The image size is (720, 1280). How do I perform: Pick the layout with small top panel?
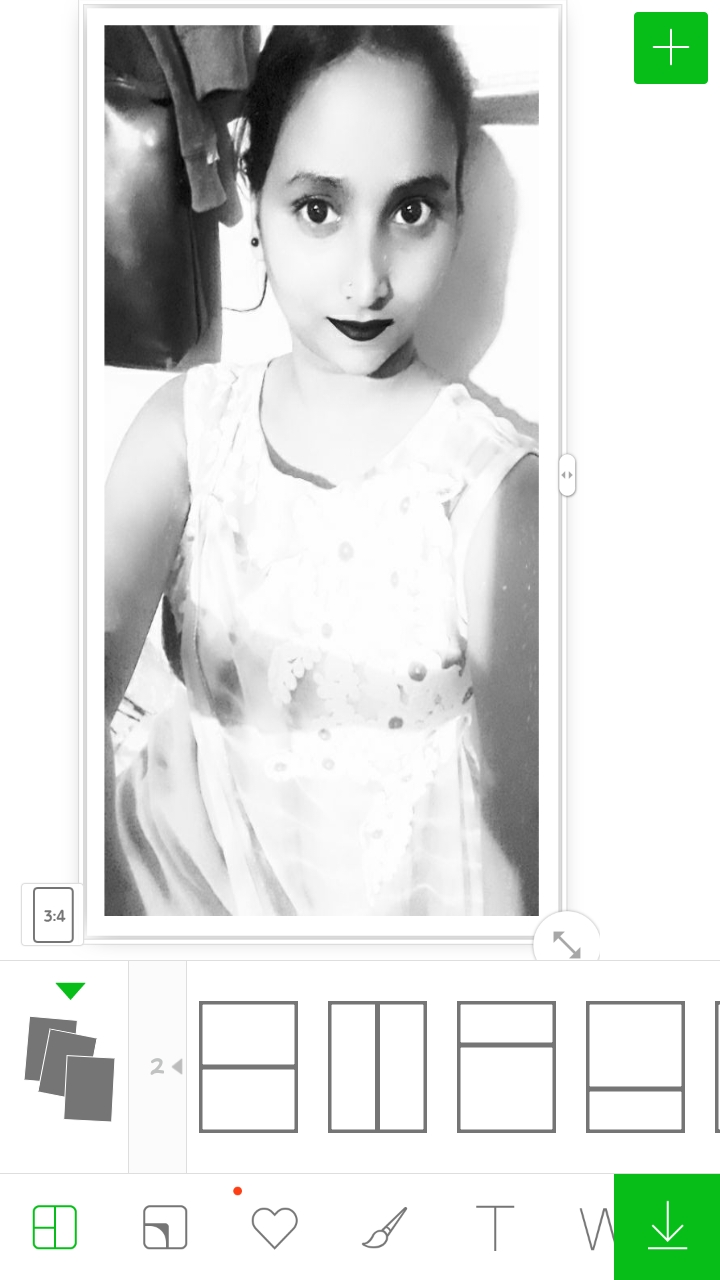[506, 1067]
